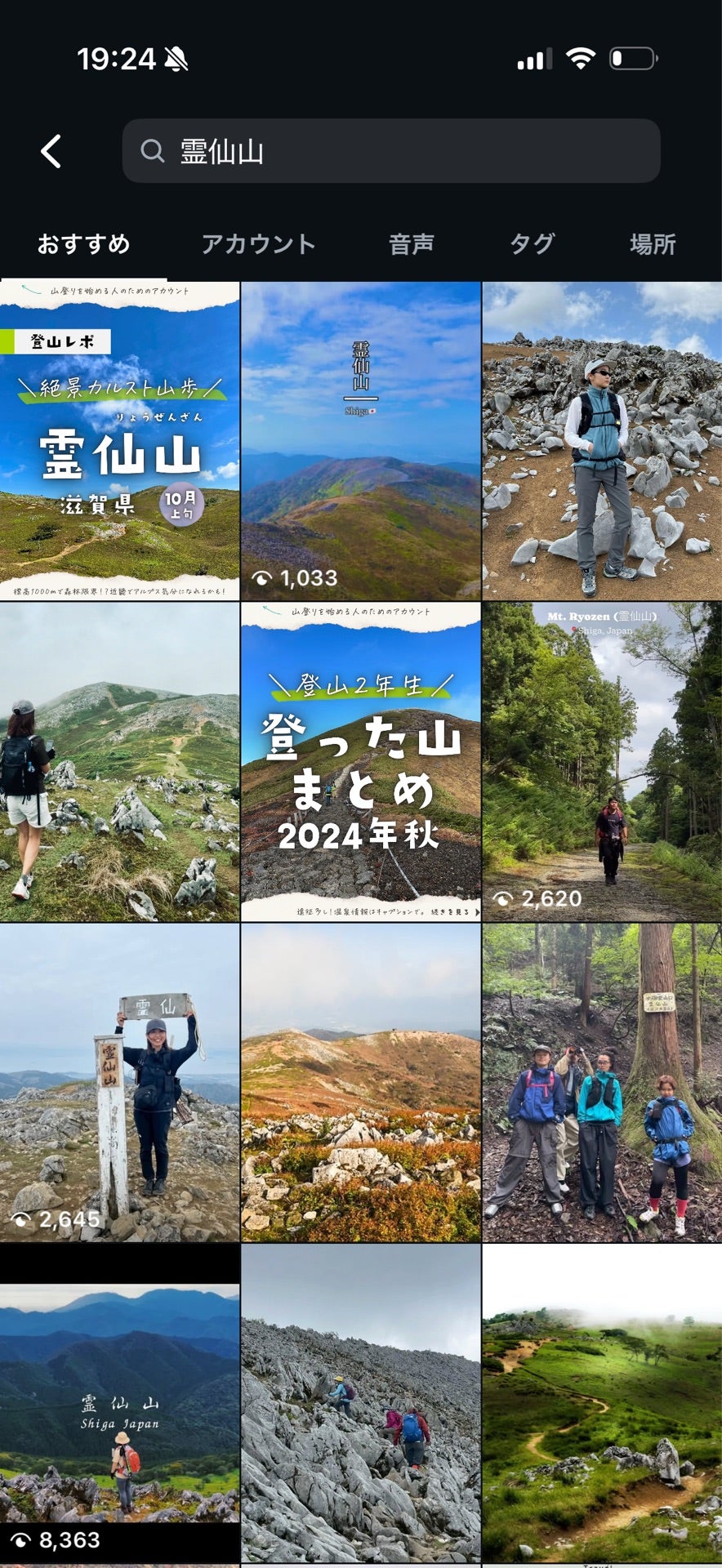Open the woman in white shorts hiking post
The height and width of the screenshot is (1568, 722).
coord(119,762)
